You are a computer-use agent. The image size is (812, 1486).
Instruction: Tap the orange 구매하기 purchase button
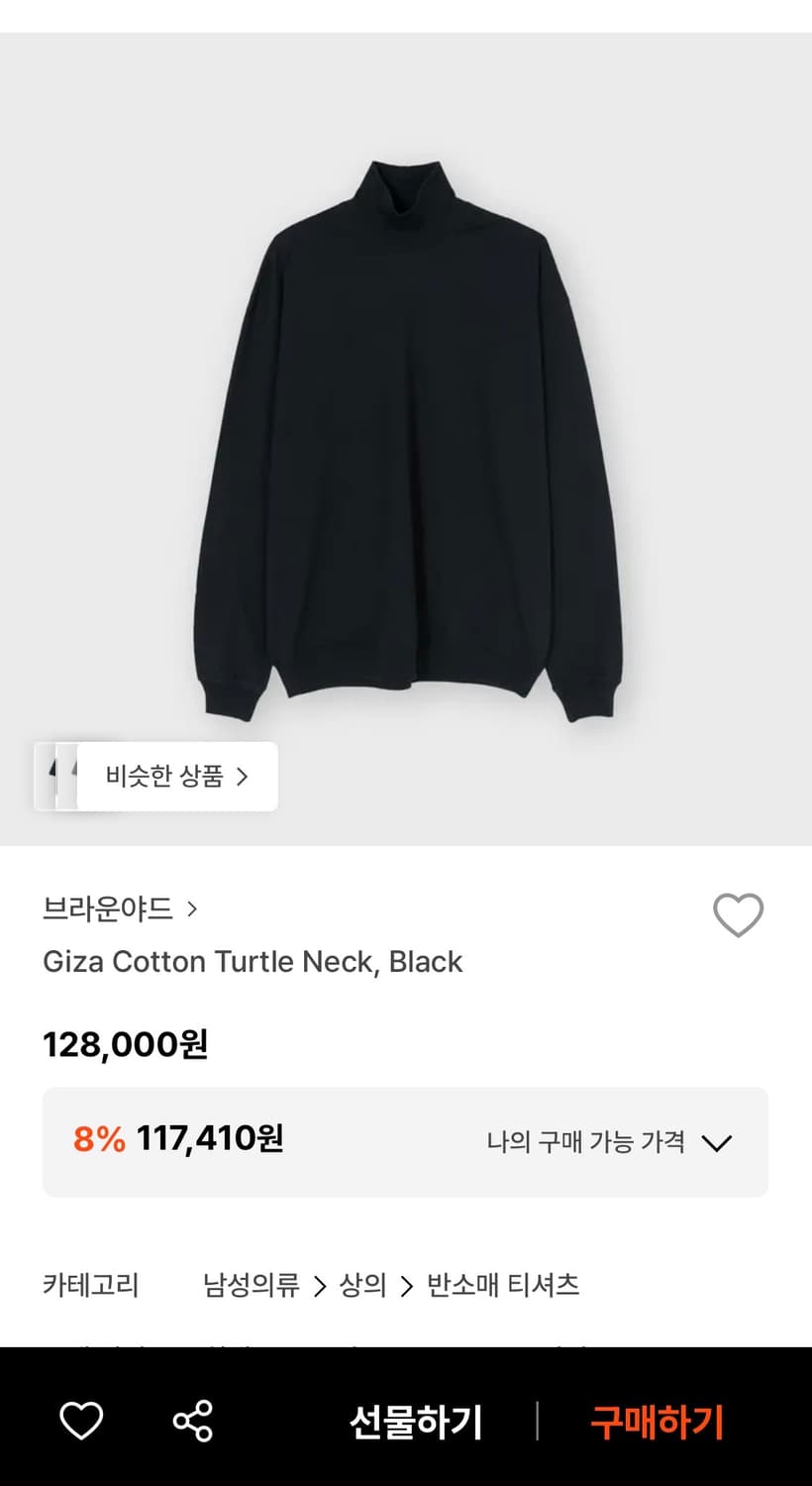click(x=657, y=1420)
